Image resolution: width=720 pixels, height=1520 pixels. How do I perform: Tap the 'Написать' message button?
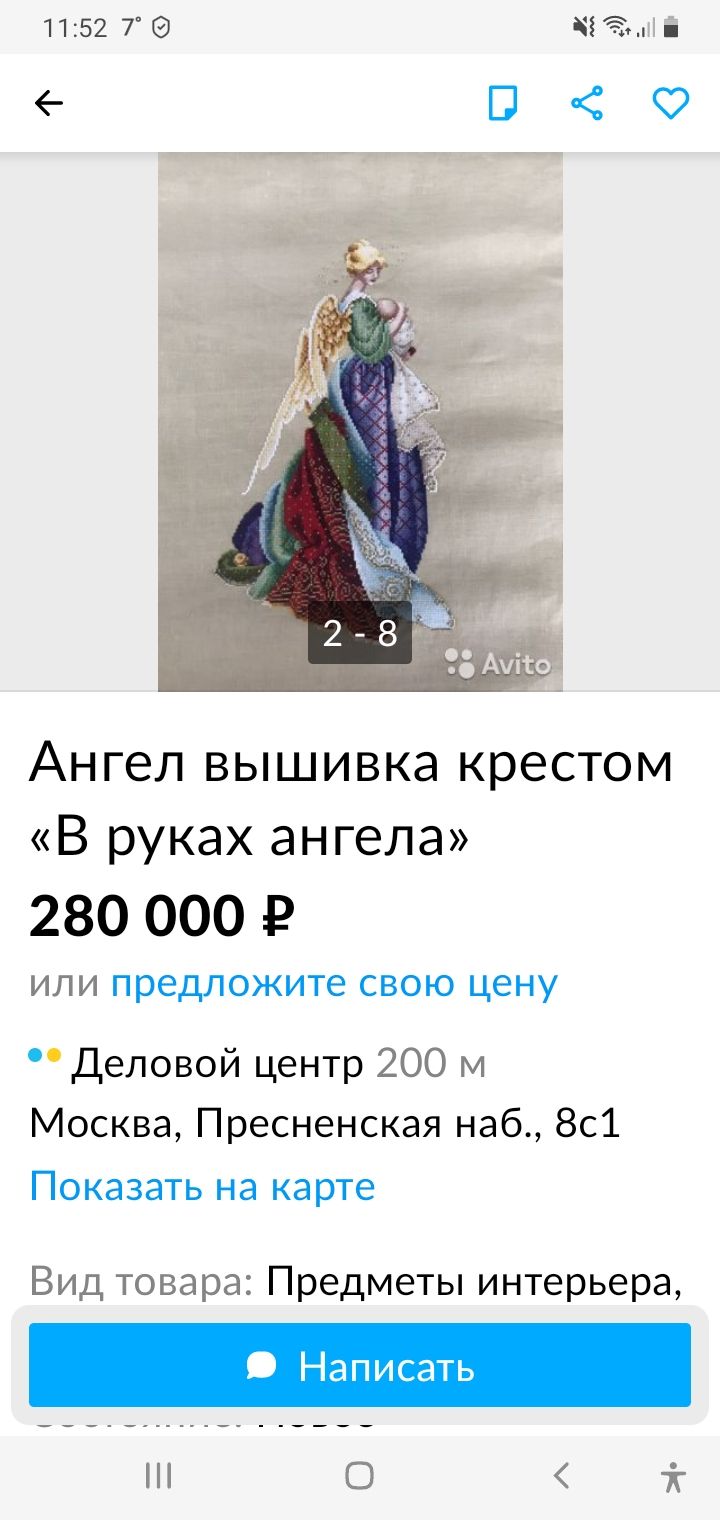tap(360, 1366)
